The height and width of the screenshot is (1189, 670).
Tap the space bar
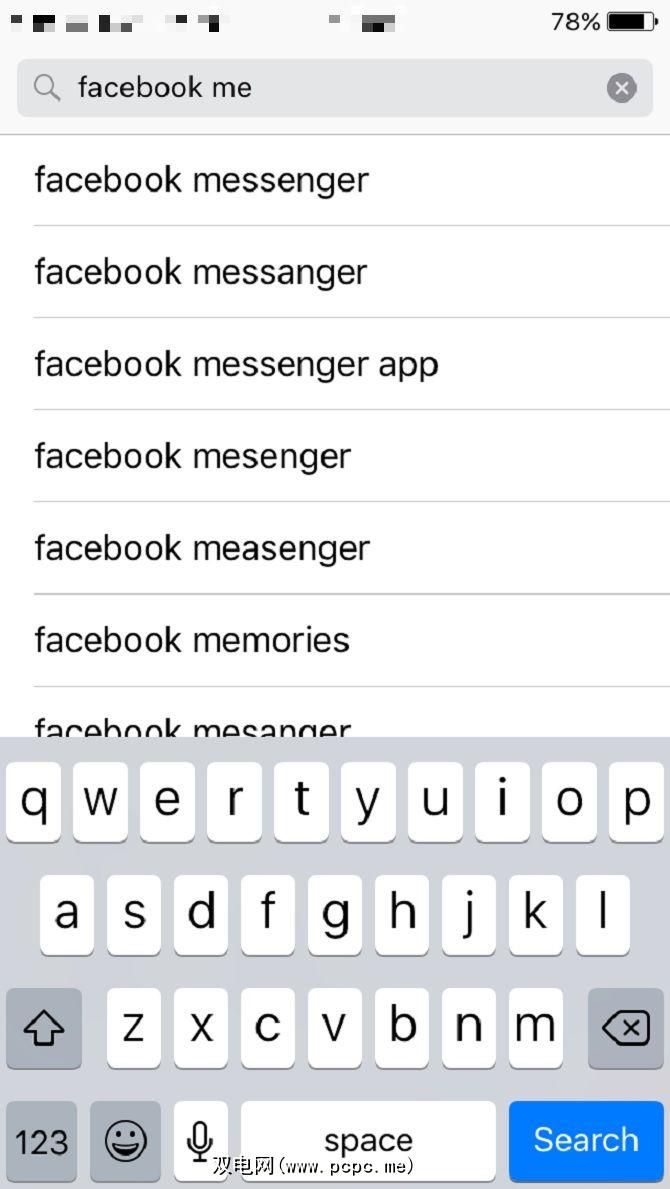(x=368, y=1141)
